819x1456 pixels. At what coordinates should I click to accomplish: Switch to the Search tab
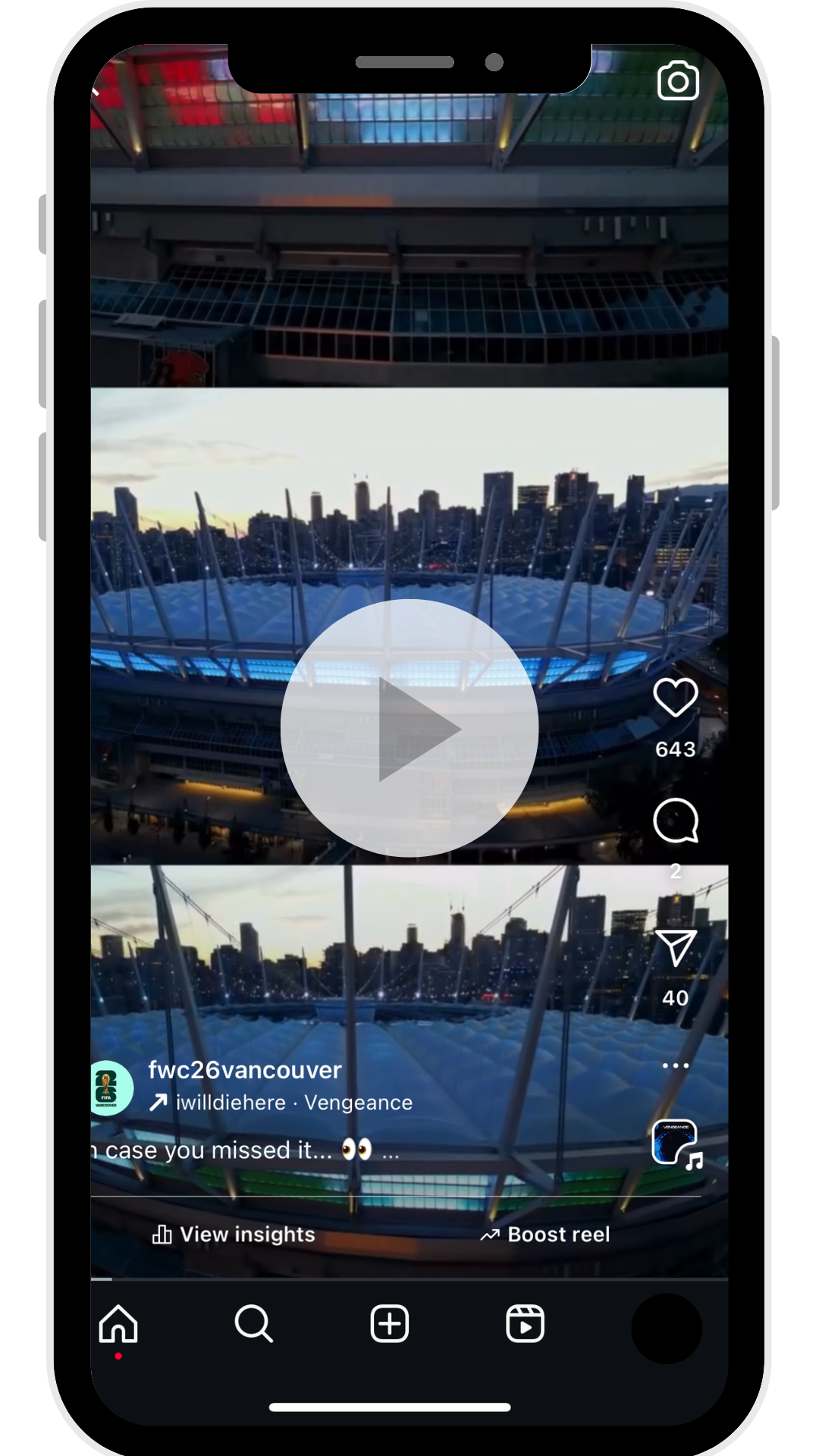tap(253, 1324)
